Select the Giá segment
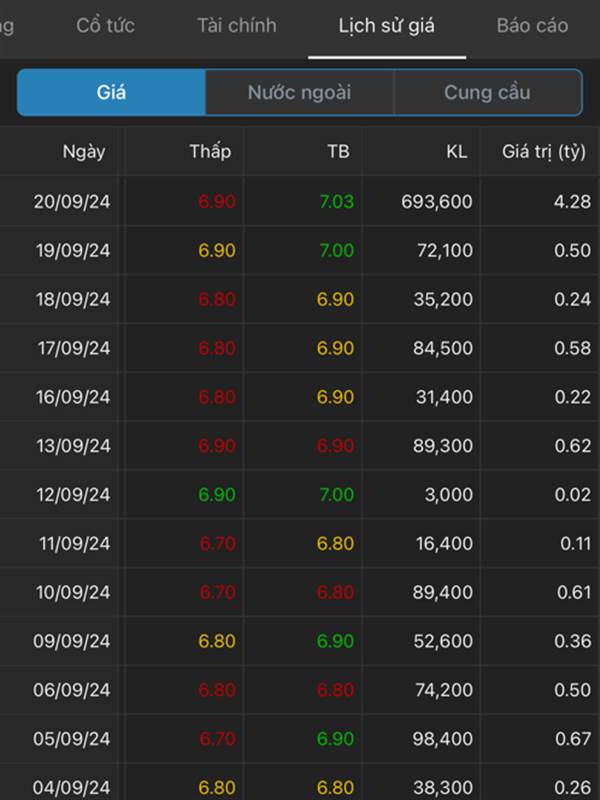The height and width of the screenshot is (800, 600). [x=111, y=93]
